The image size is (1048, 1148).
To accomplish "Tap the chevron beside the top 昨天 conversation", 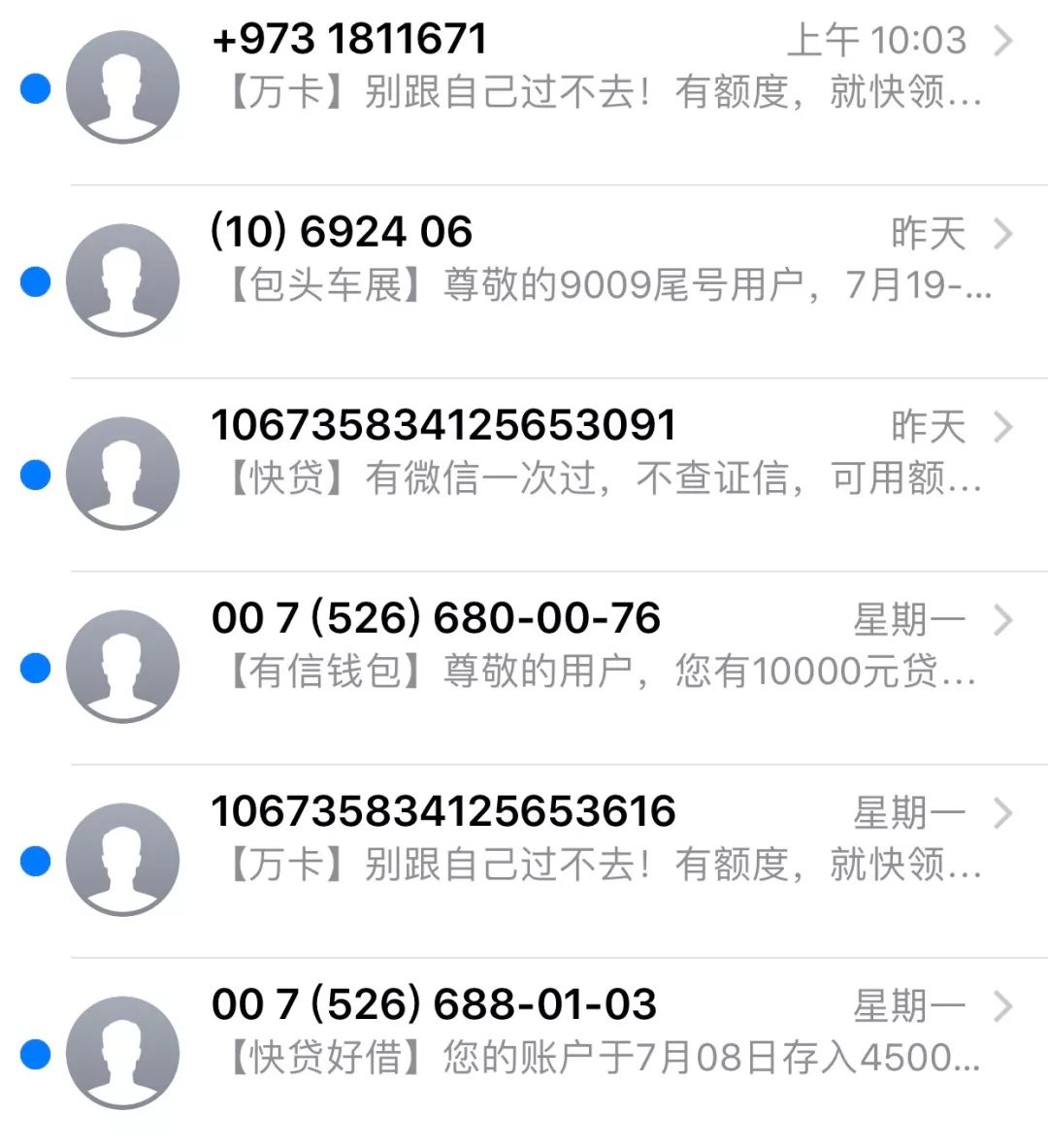I will click(1004, 234).
